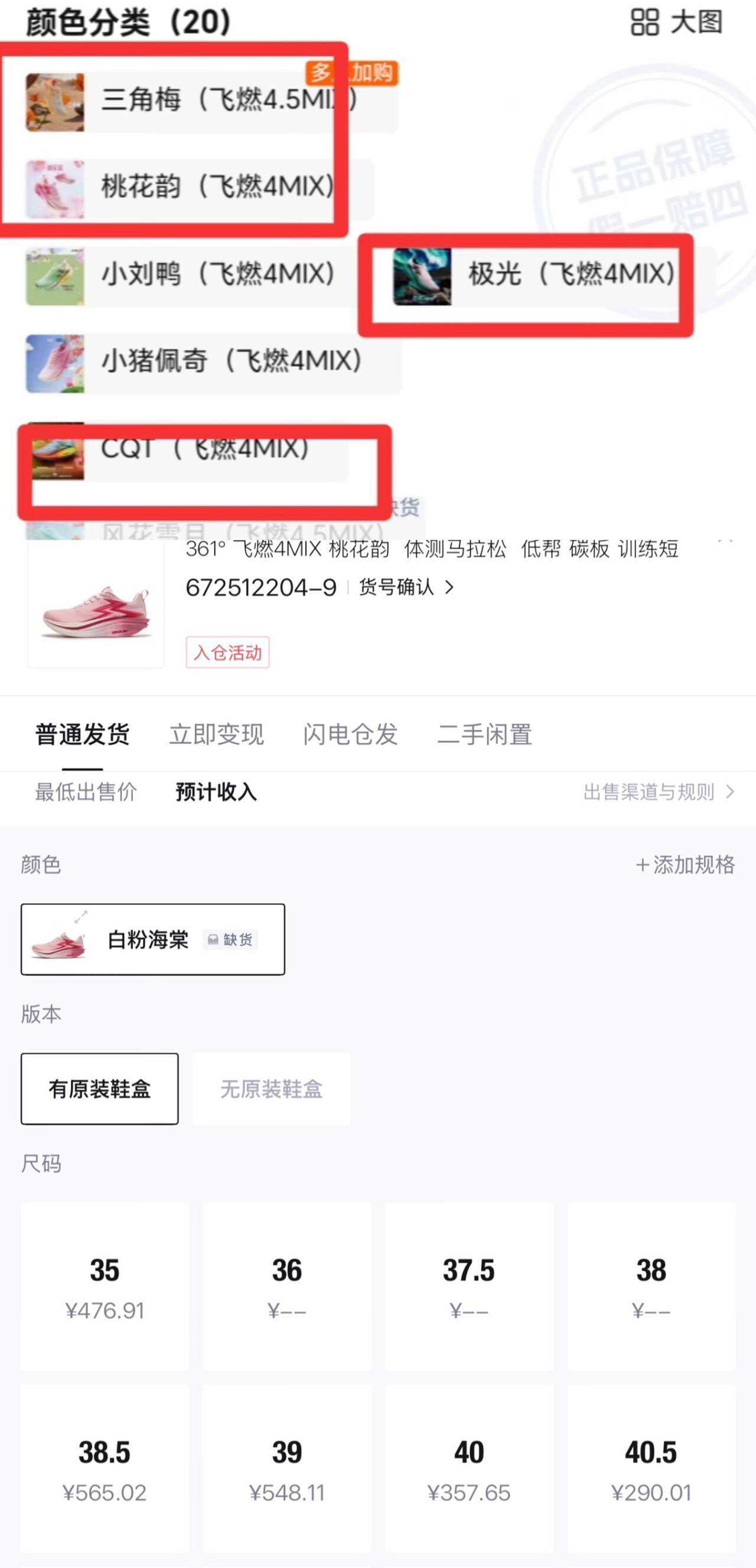Select the 普通发货 tab
Image resolution: width=756 pixels, height=1568 pixels.
coord(82,734)
